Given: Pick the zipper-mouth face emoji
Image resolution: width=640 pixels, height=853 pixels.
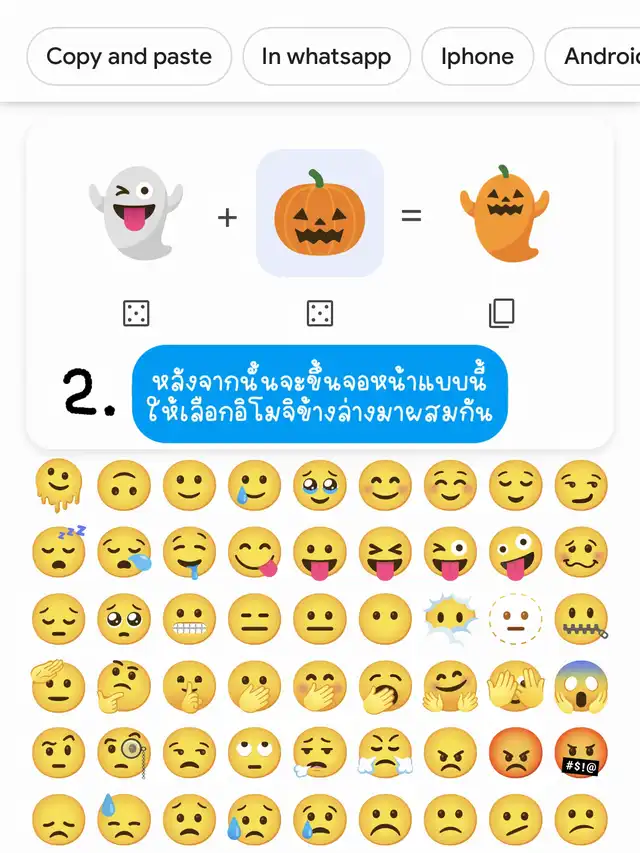Looking at the screenshot, I should point(581,619).
